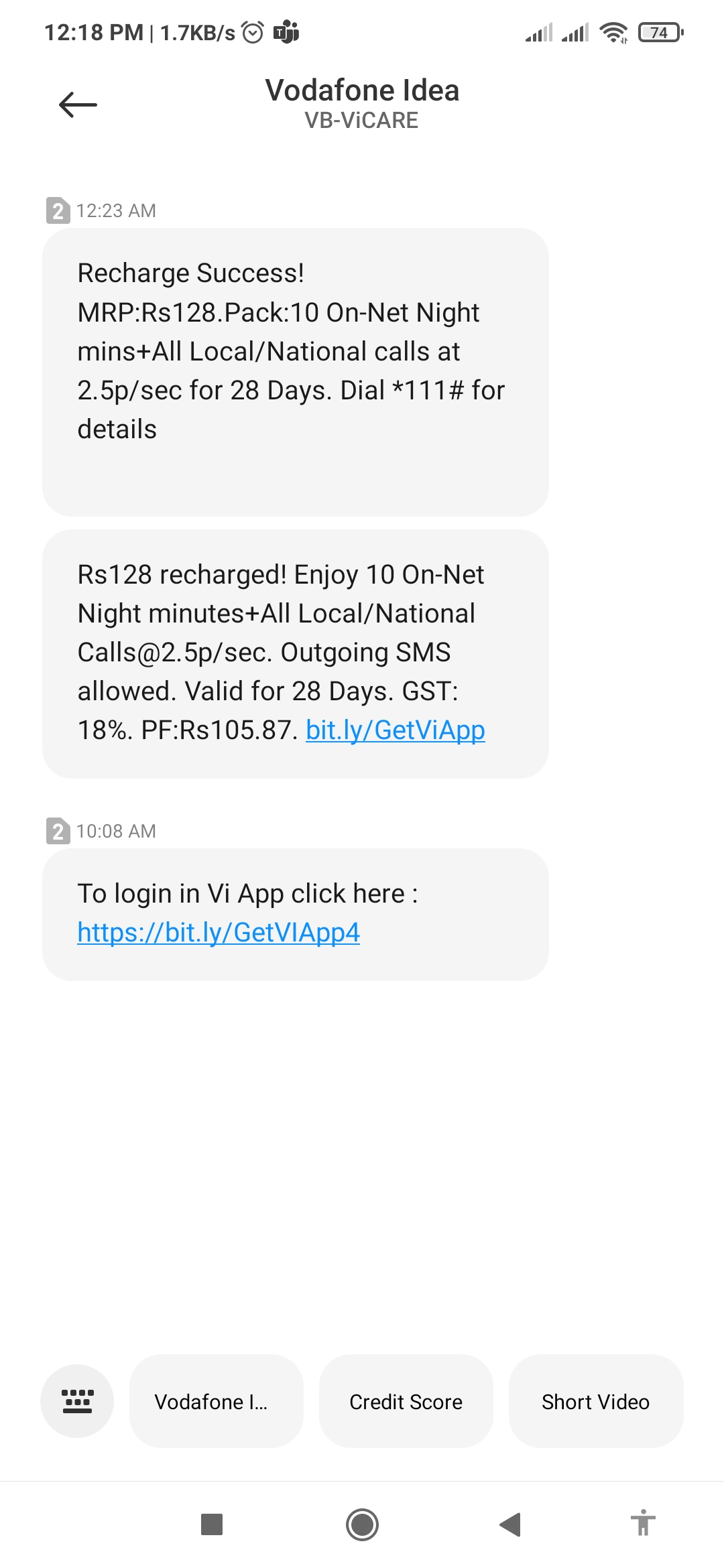Open the accessibility shortcut button

click(x=643, y=1523)
